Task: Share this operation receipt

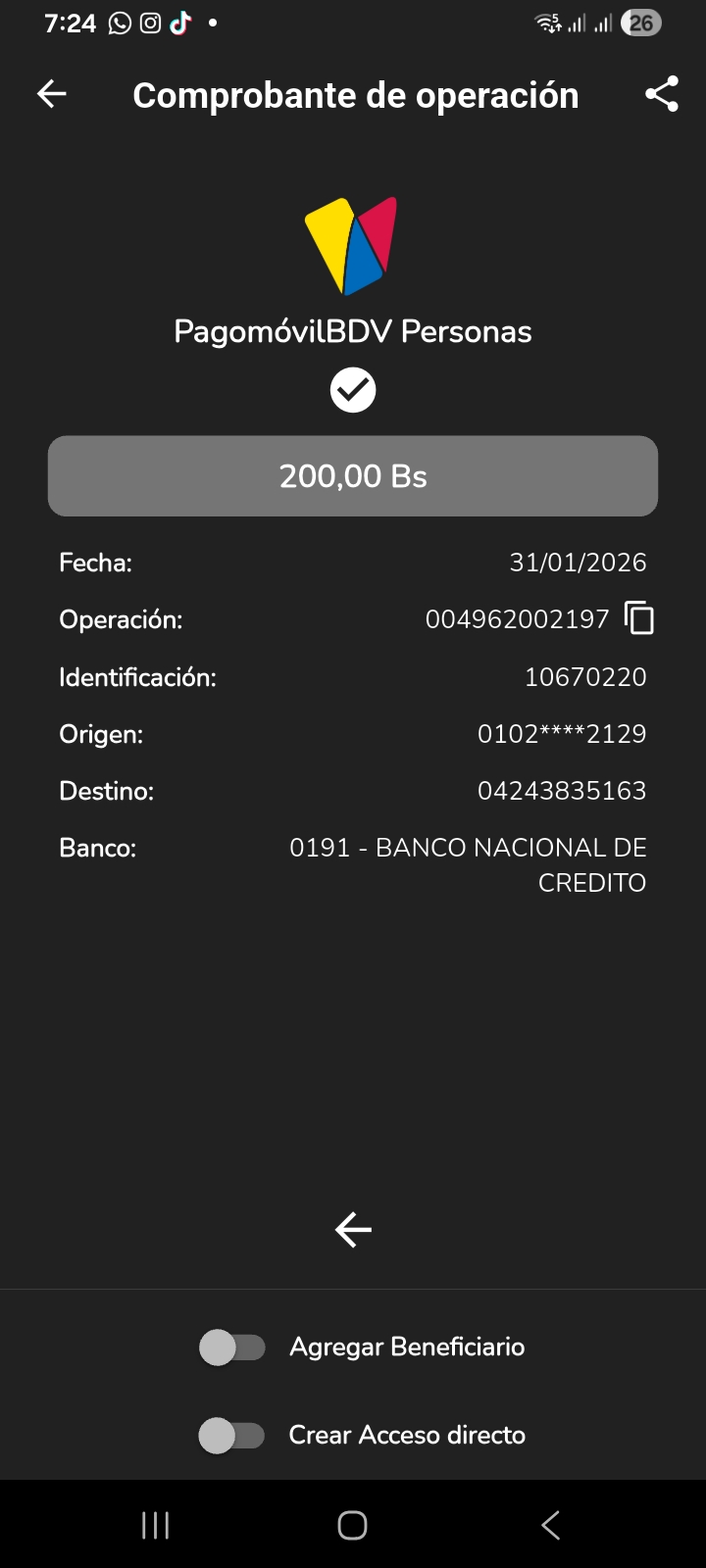Action: coord(662,94)
